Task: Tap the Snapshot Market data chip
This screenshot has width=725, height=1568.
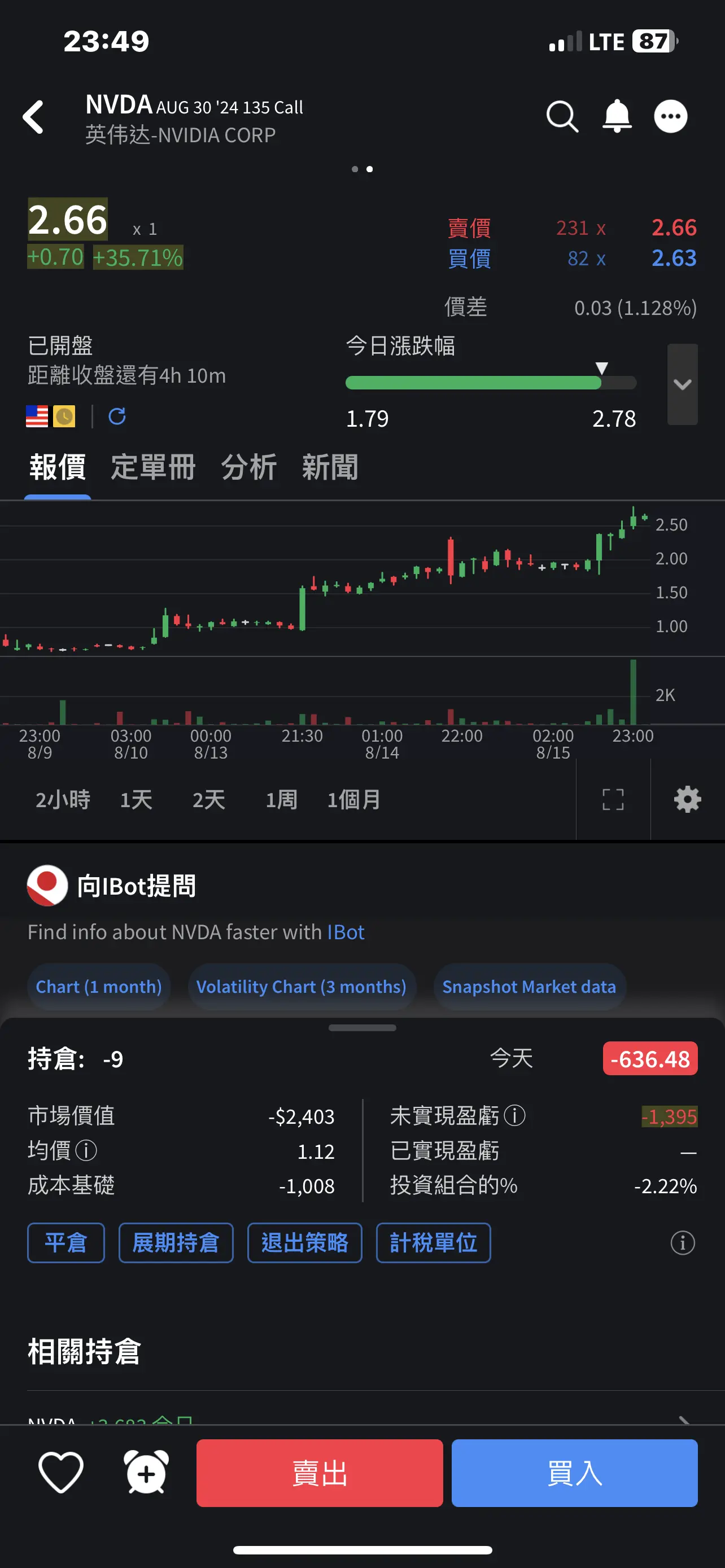Action: click(529, 987)
